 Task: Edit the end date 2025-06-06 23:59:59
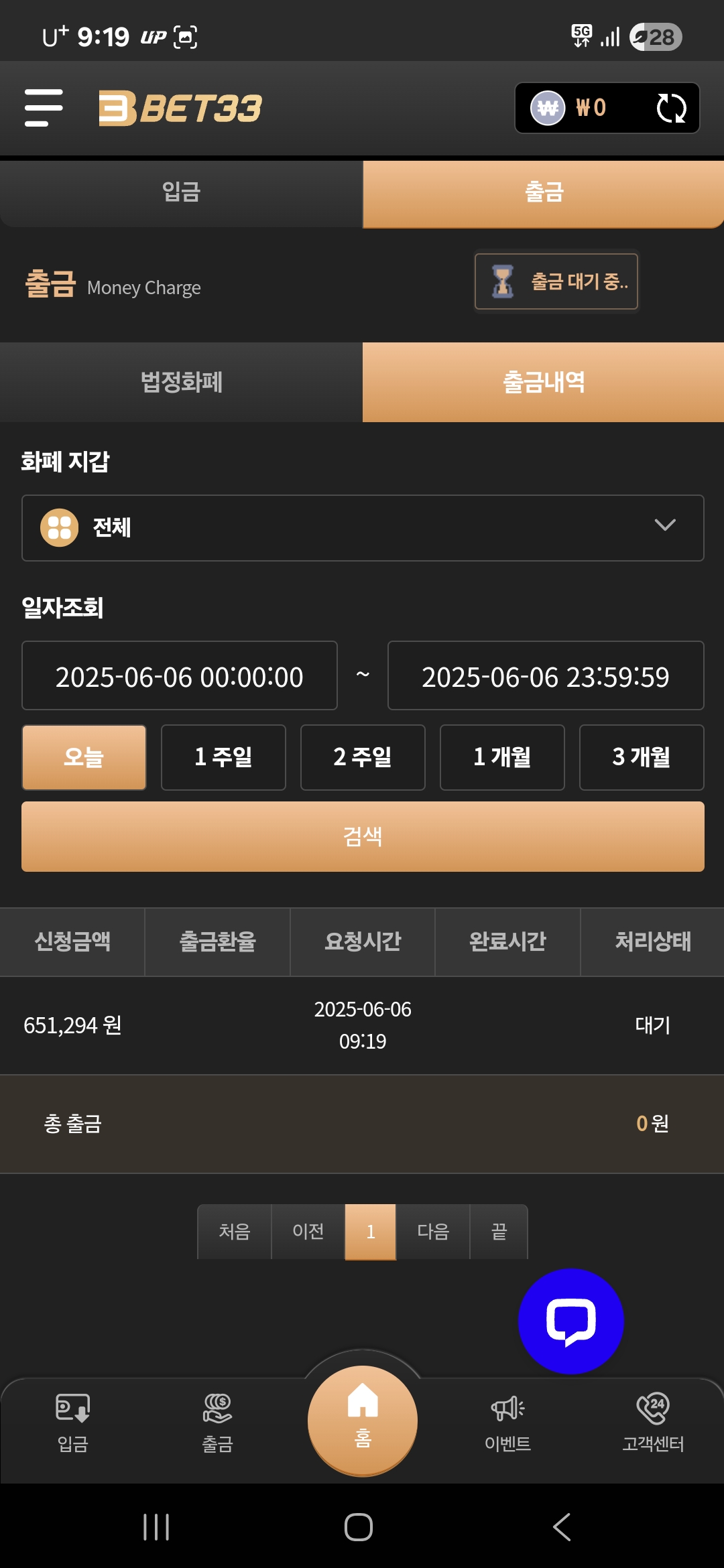(546, 675)
